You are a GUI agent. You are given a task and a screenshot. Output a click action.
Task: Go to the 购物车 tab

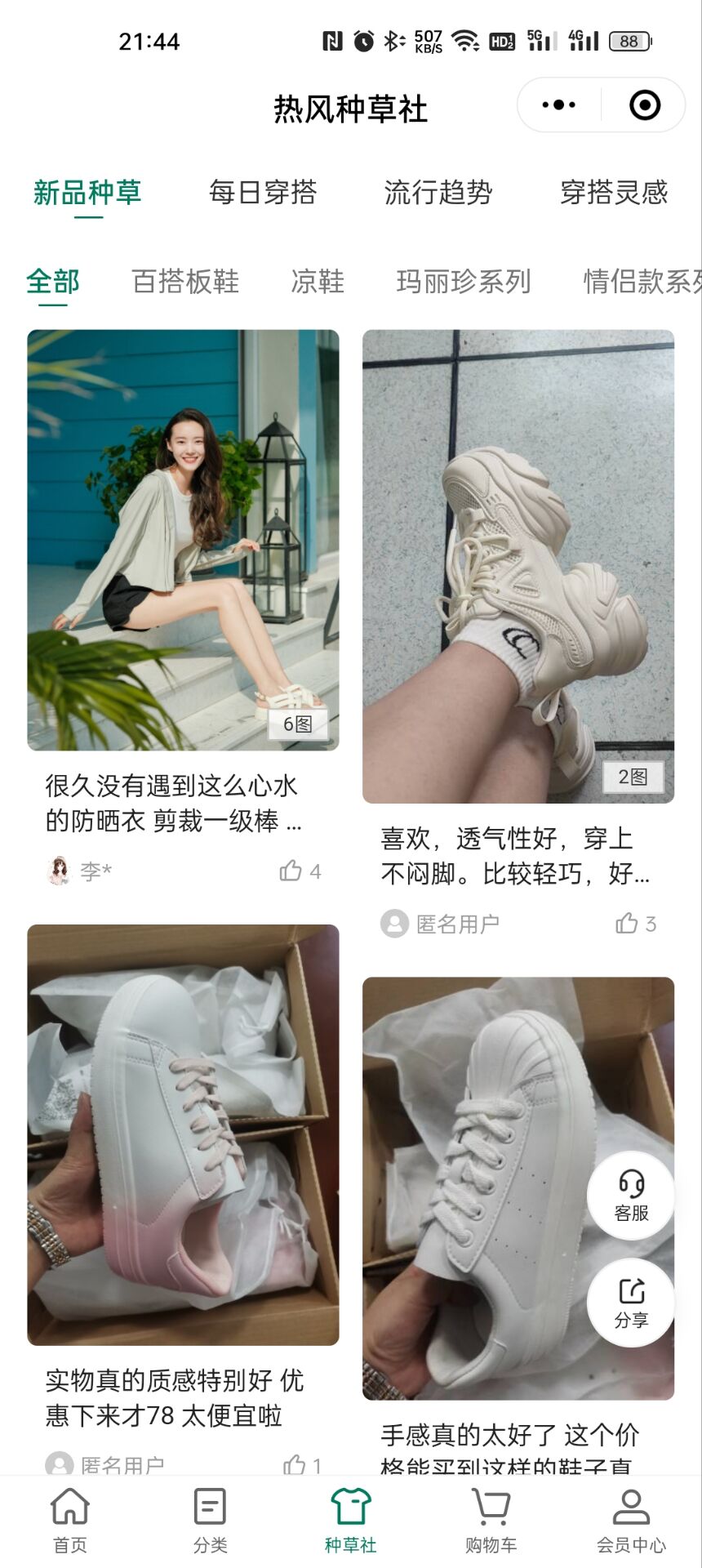point(491,1521)
